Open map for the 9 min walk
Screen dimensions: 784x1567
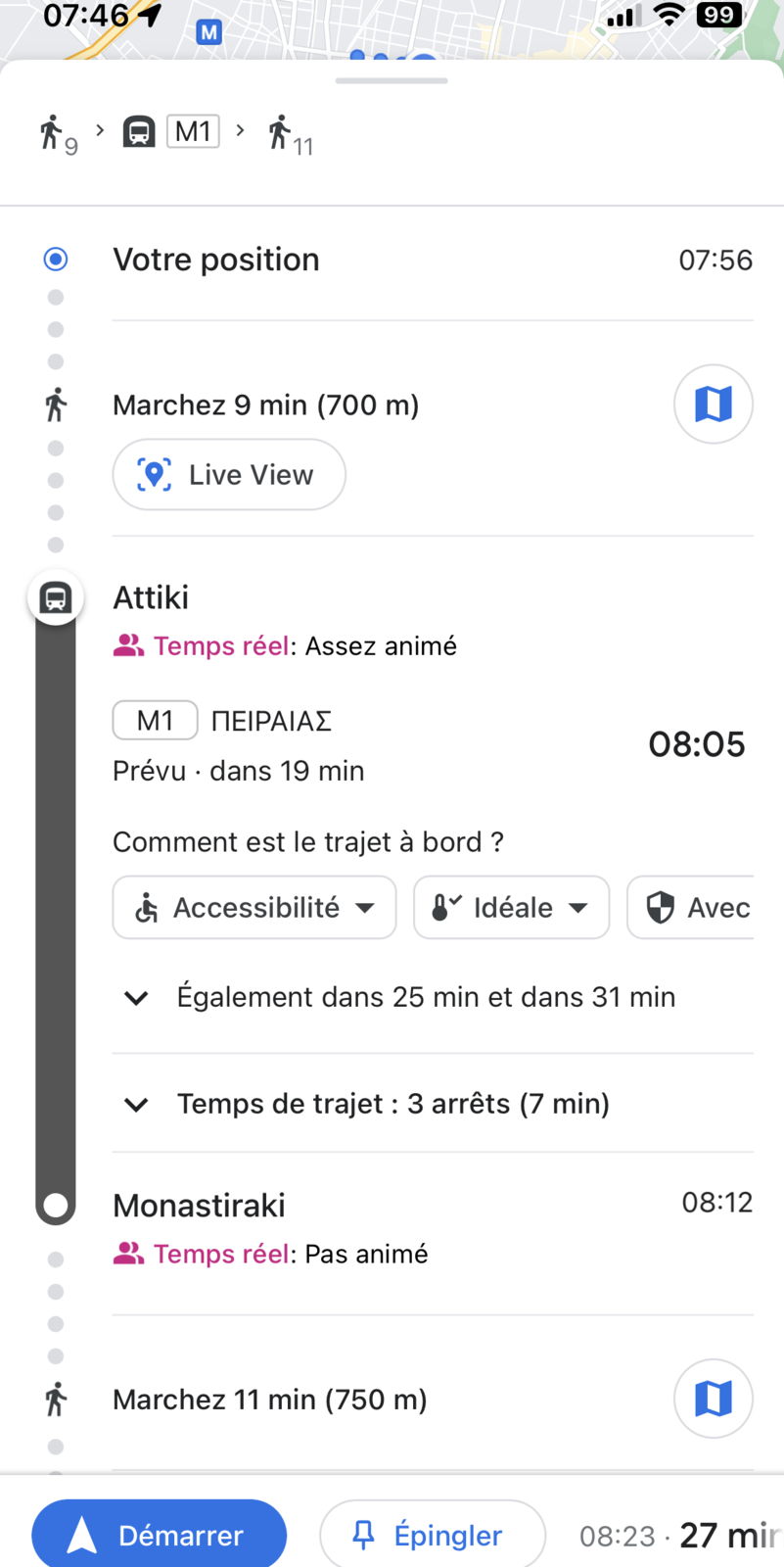[714, 404]
